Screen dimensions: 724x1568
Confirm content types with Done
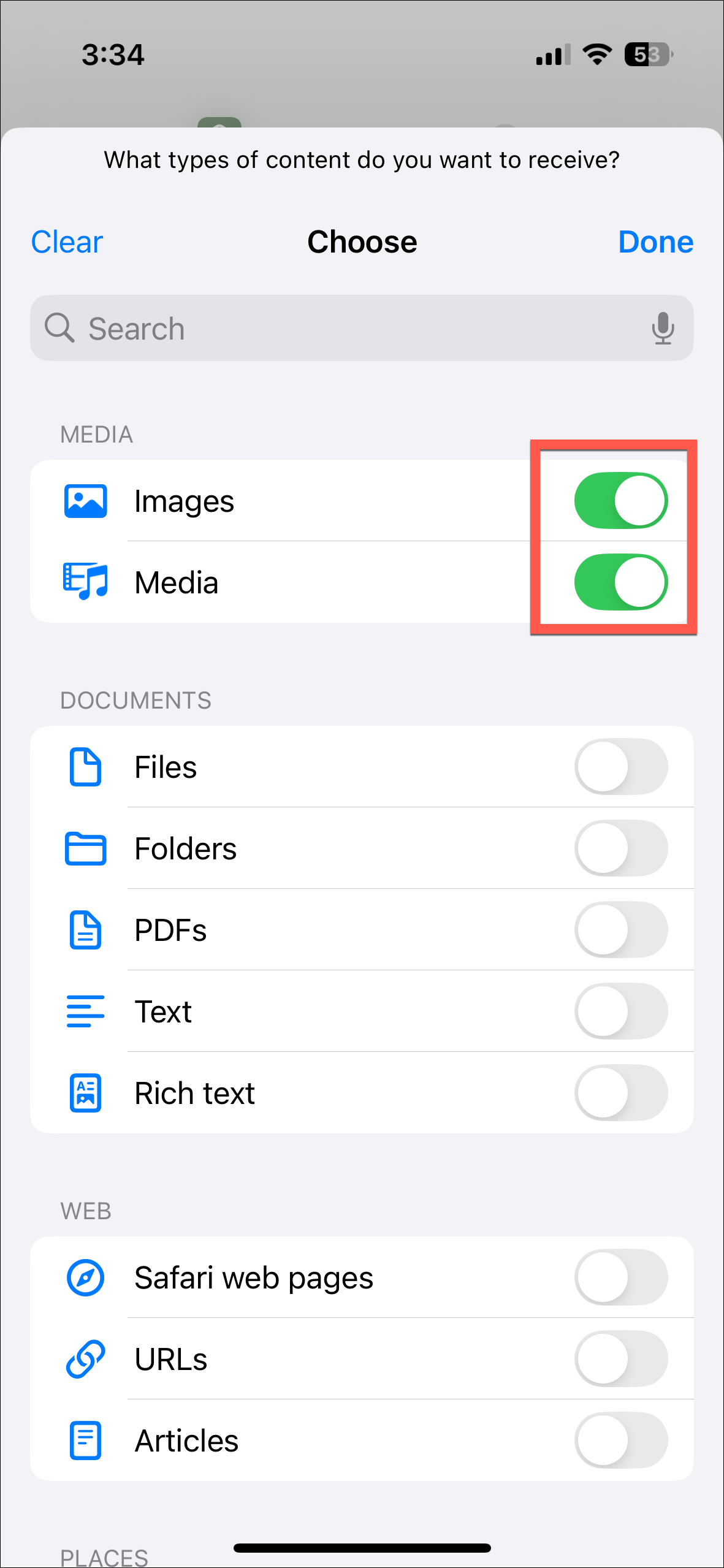point(655,242)
